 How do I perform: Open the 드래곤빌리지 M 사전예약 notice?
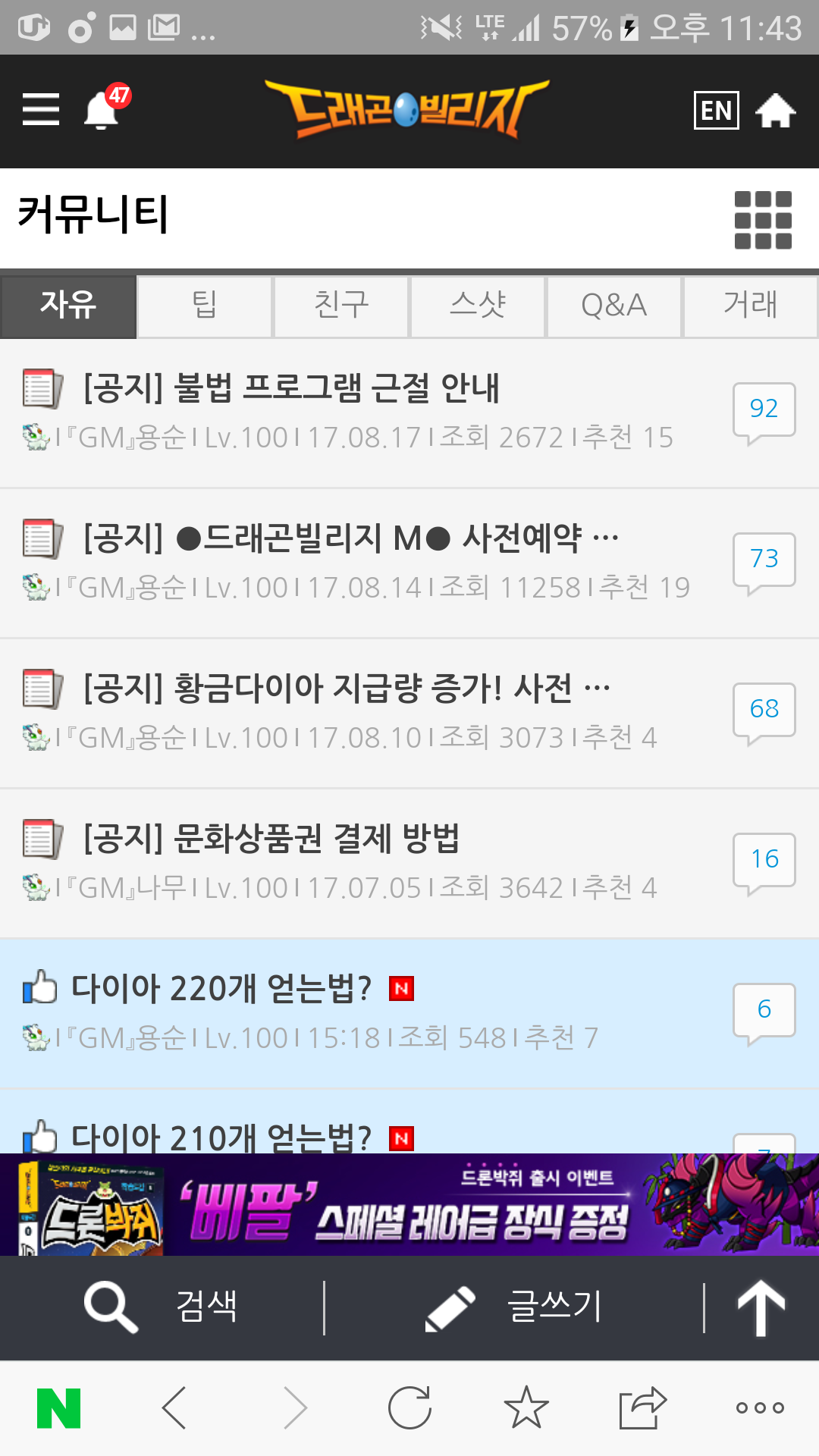350,538
